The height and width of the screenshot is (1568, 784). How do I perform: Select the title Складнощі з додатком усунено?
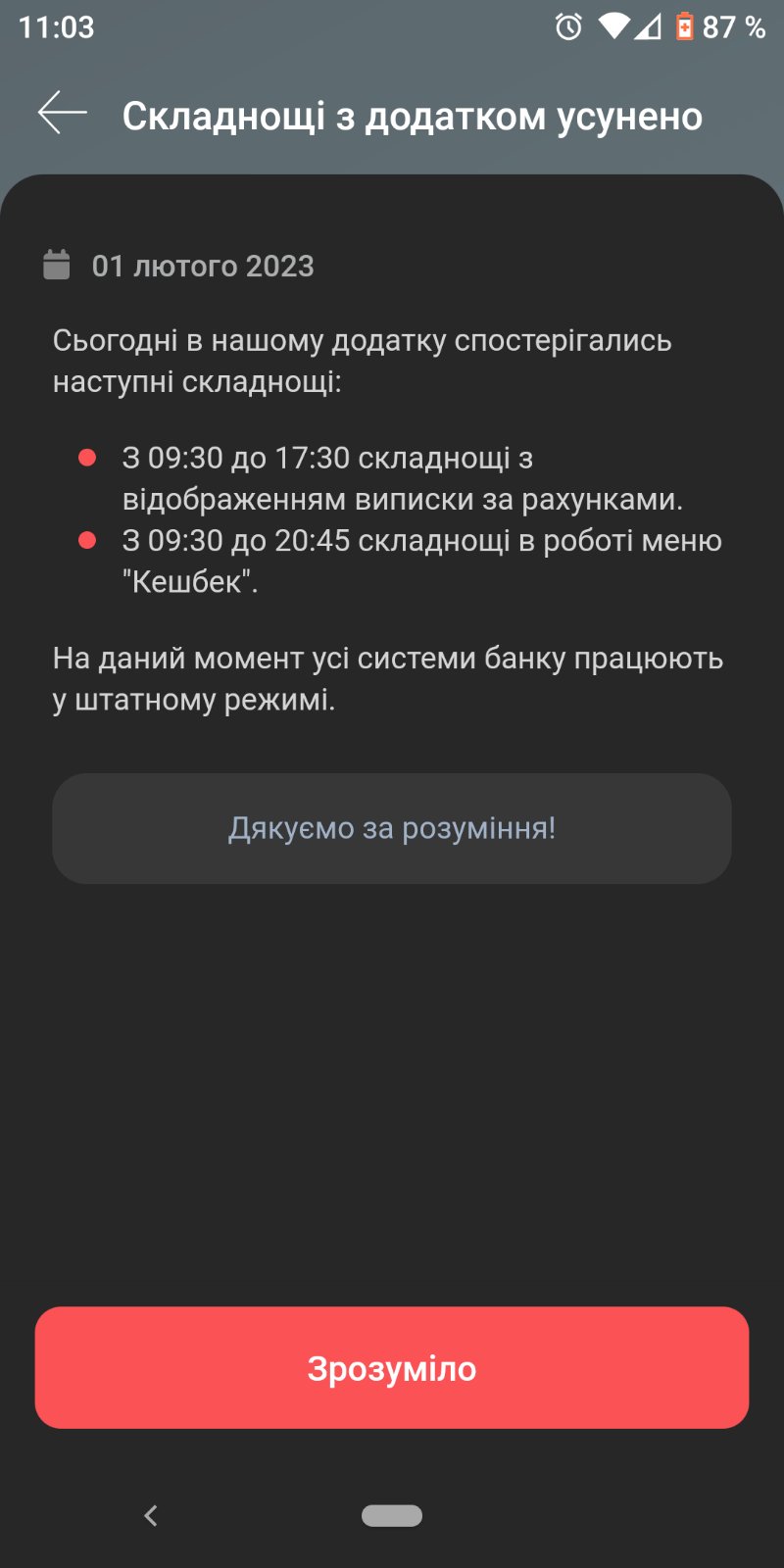tap(412, 115)
